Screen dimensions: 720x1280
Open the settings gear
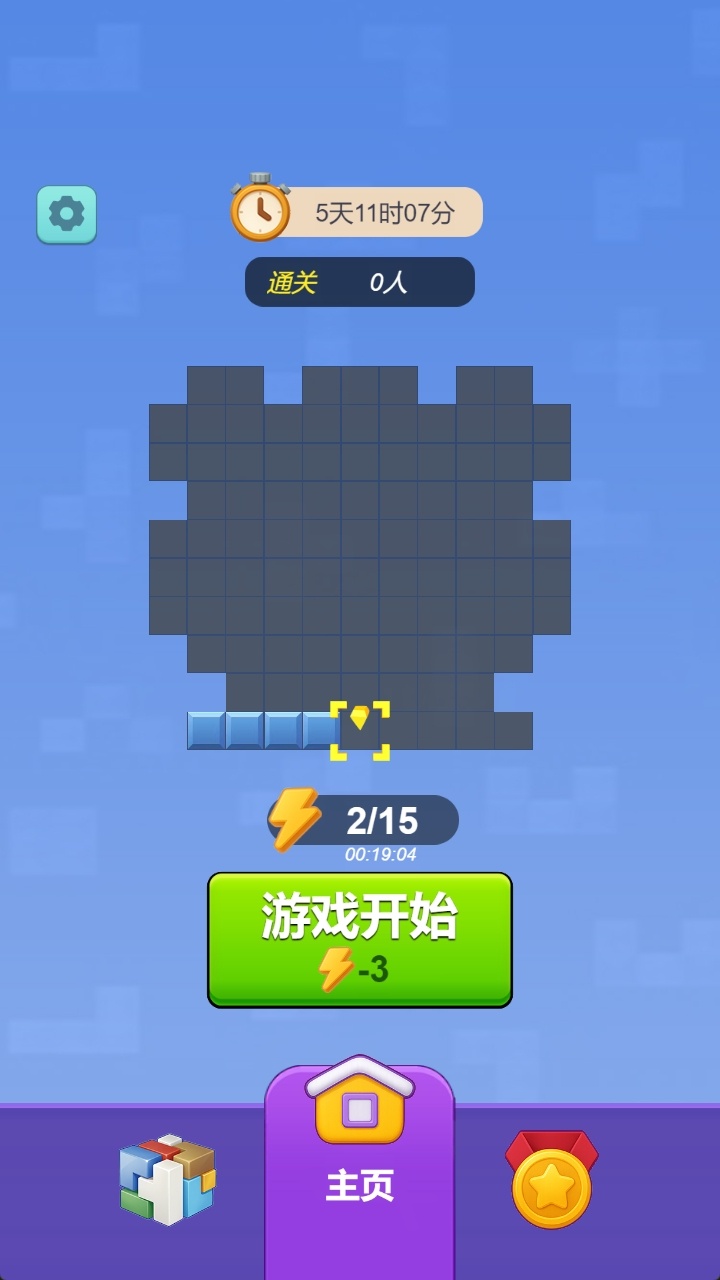tap(67, 214)
